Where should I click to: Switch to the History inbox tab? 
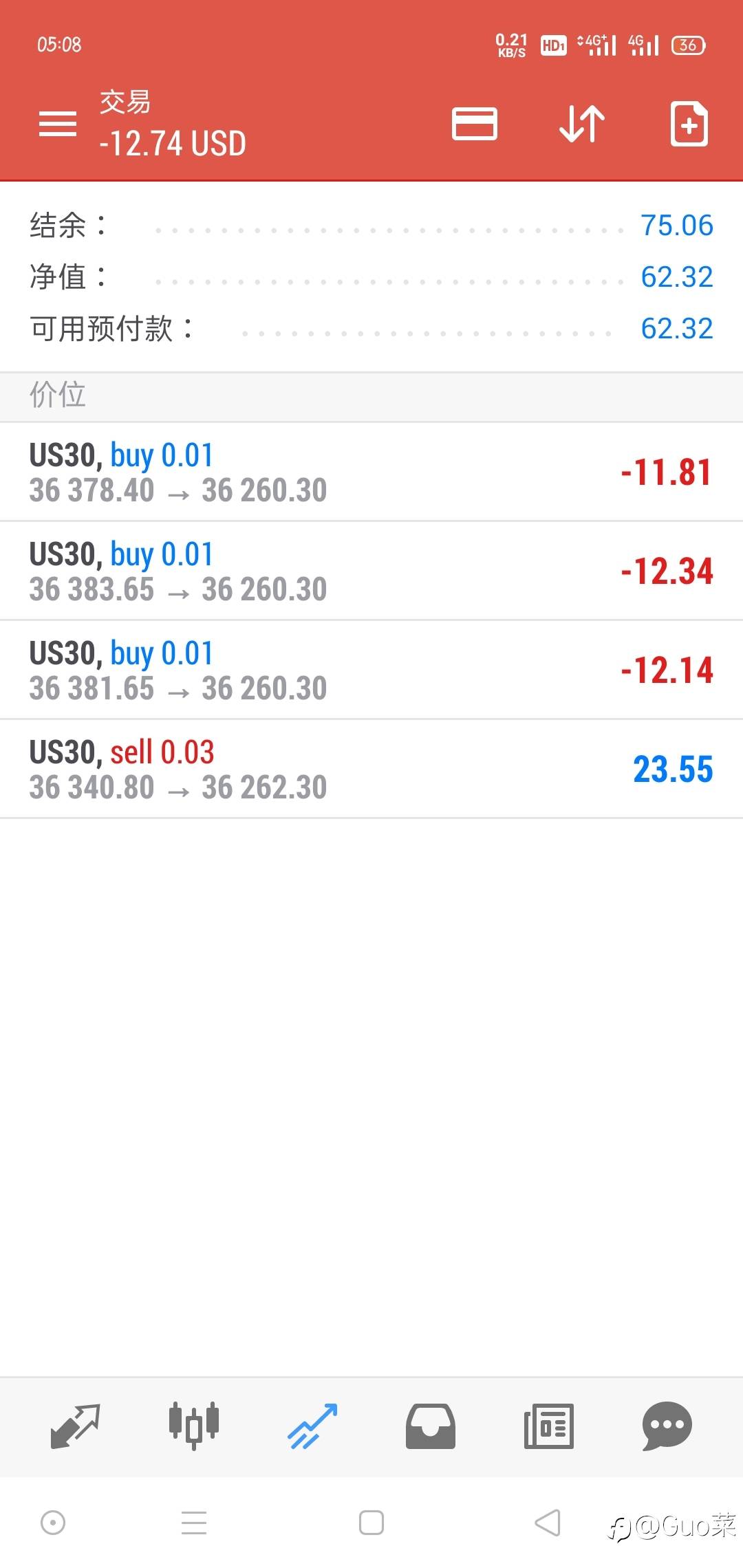click(x=431, y=1426)
